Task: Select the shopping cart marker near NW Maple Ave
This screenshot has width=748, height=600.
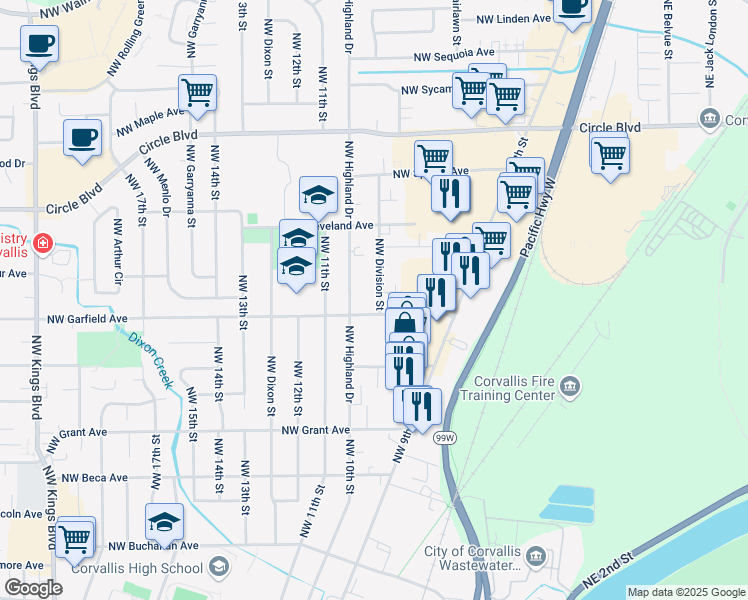Action: pyautogui.click(x=198, y=94)
